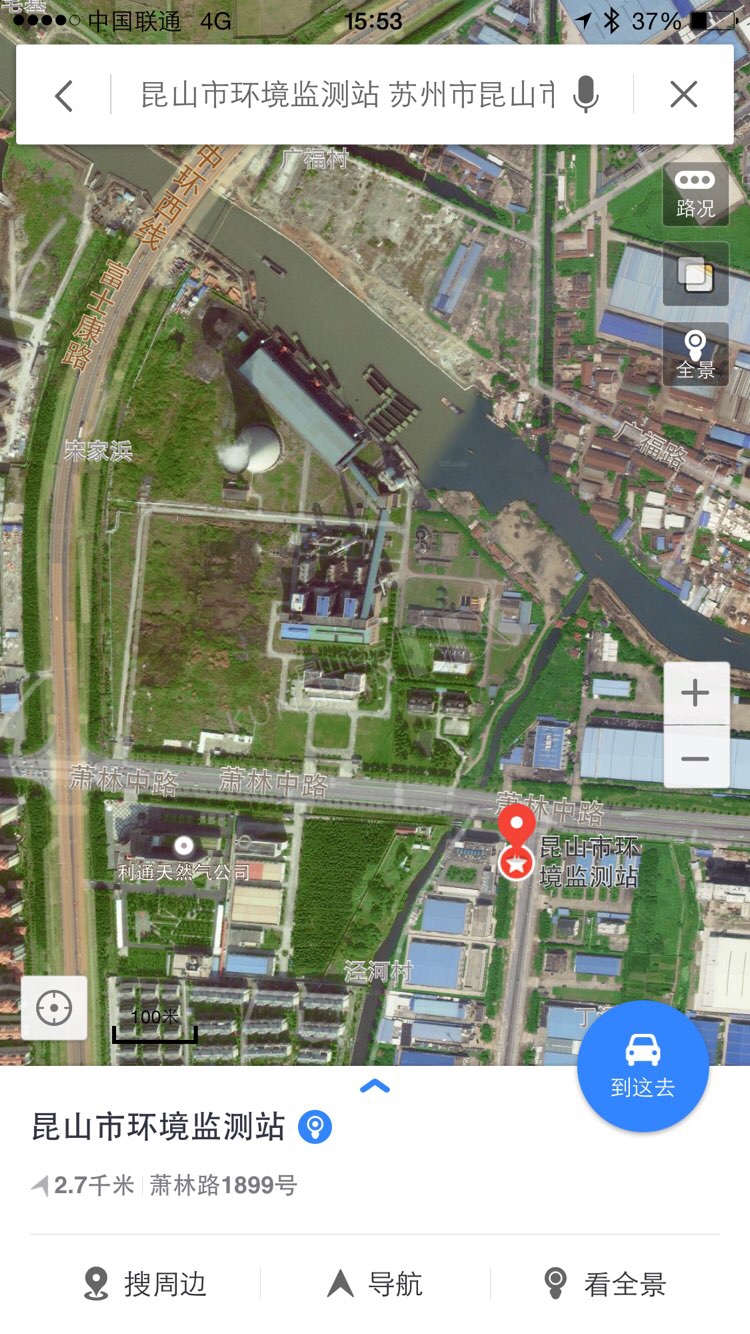The image size is (750, 1334).
Task: Start voice search with the microphone
Action: [x=586, y=95]
